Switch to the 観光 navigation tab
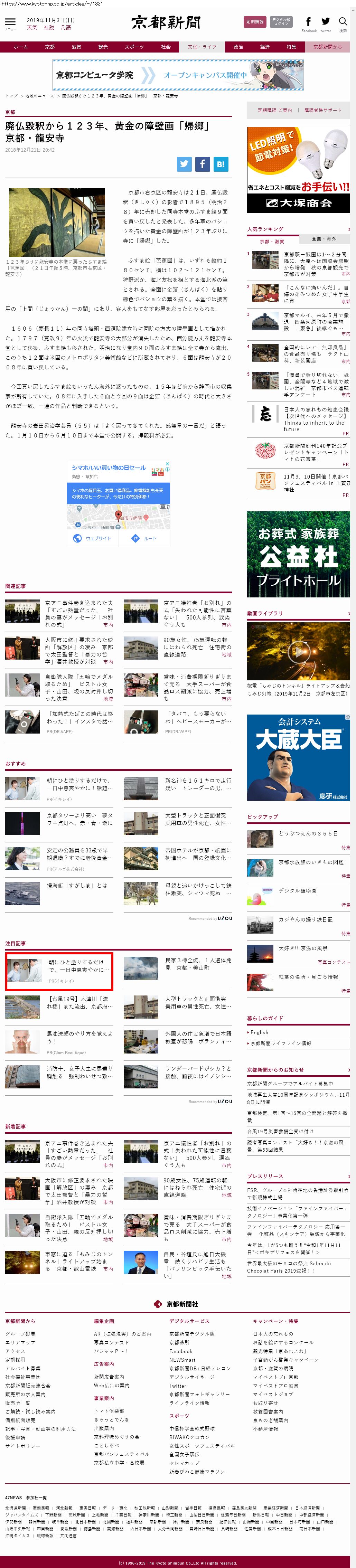This screenshot has width=356, height=1568. point(103,47)
